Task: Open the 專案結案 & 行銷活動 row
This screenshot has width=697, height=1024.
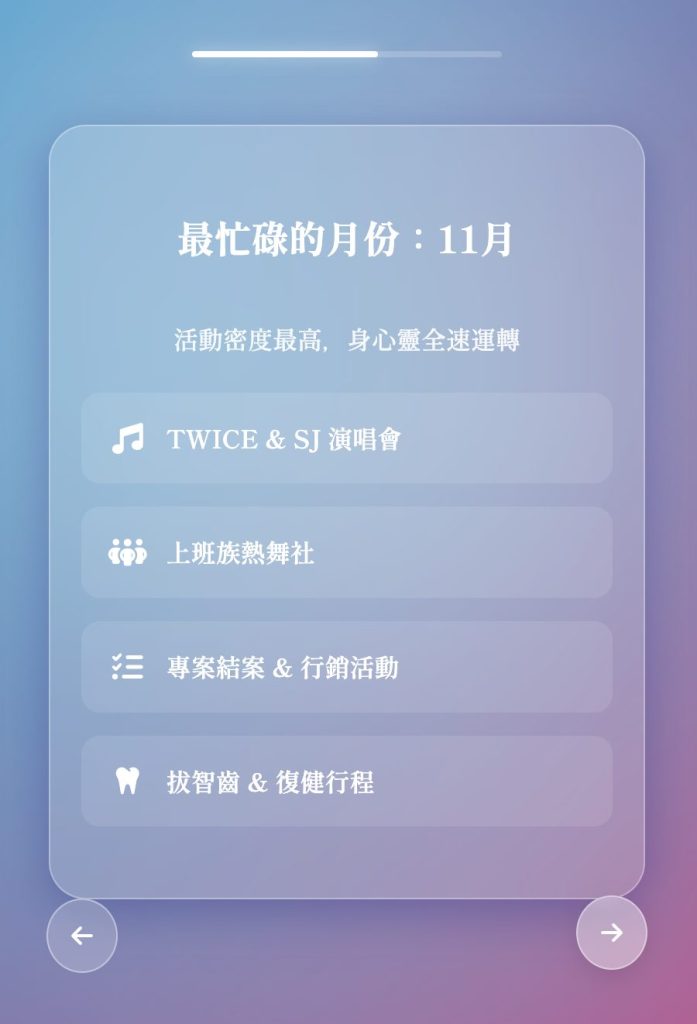Action: pyautogui.click(x=346, y=667)
